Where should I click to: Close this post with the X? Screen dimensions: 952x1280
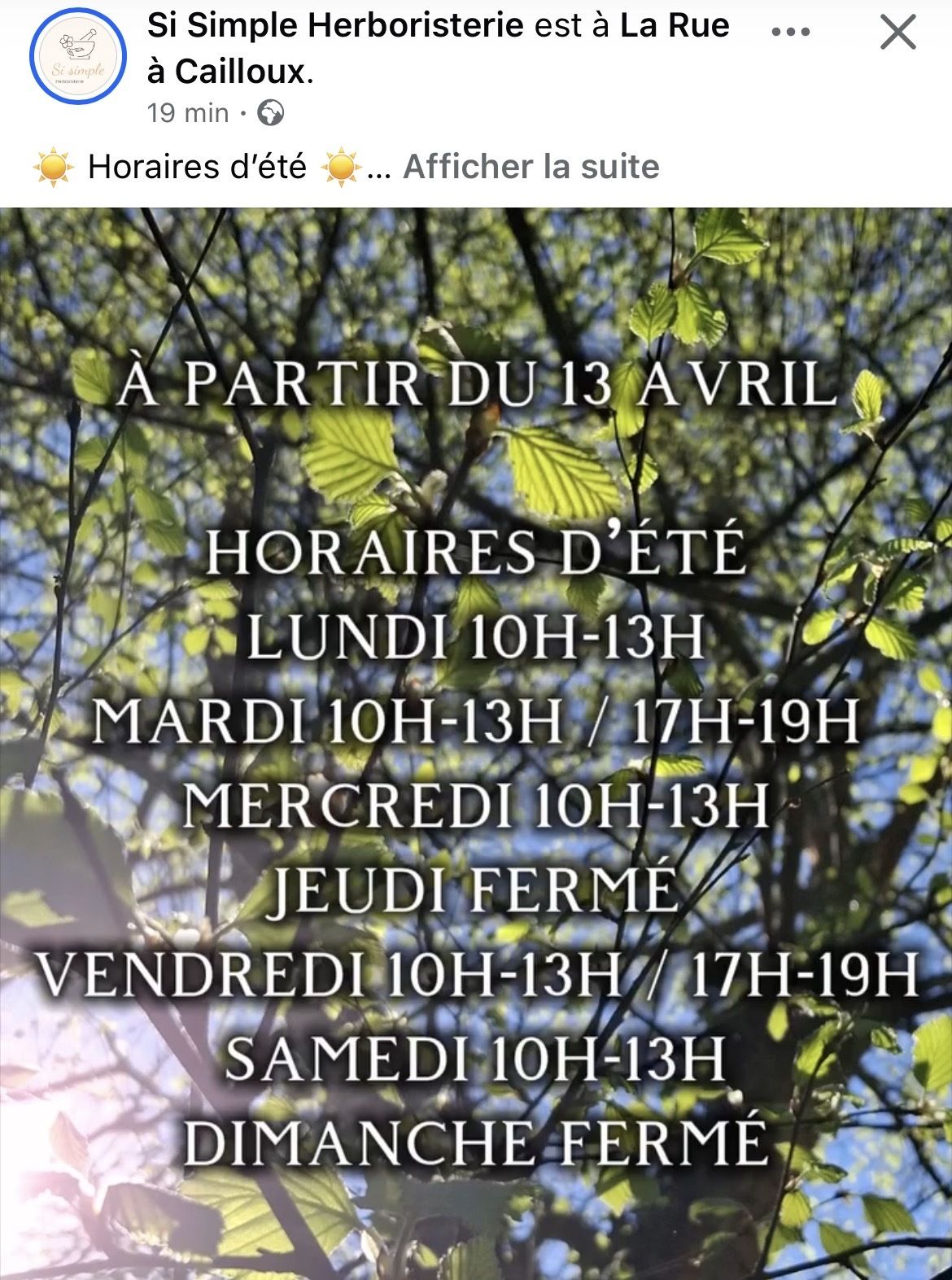[898, 33]
